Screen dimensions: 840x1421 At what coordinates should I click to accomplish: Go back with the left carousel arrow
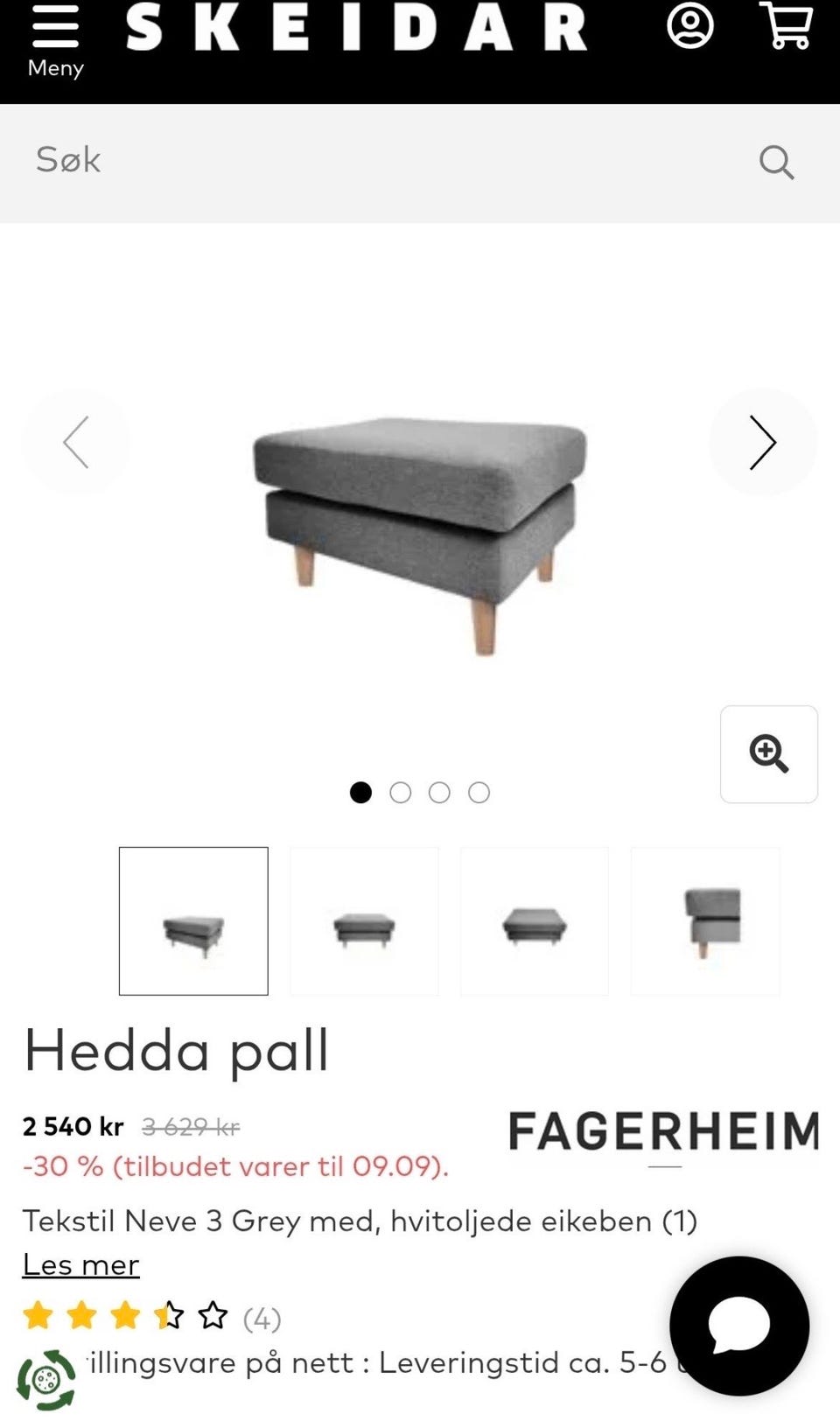pyautogui.click(x=77, y=443)
